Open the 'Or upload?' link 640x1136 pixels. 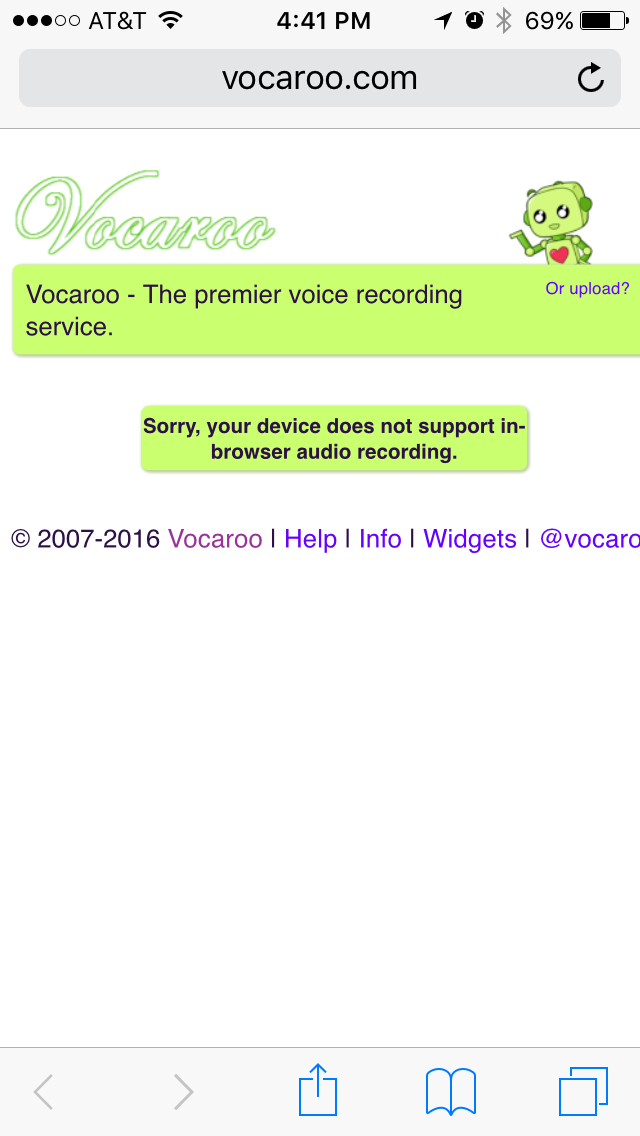587,289
